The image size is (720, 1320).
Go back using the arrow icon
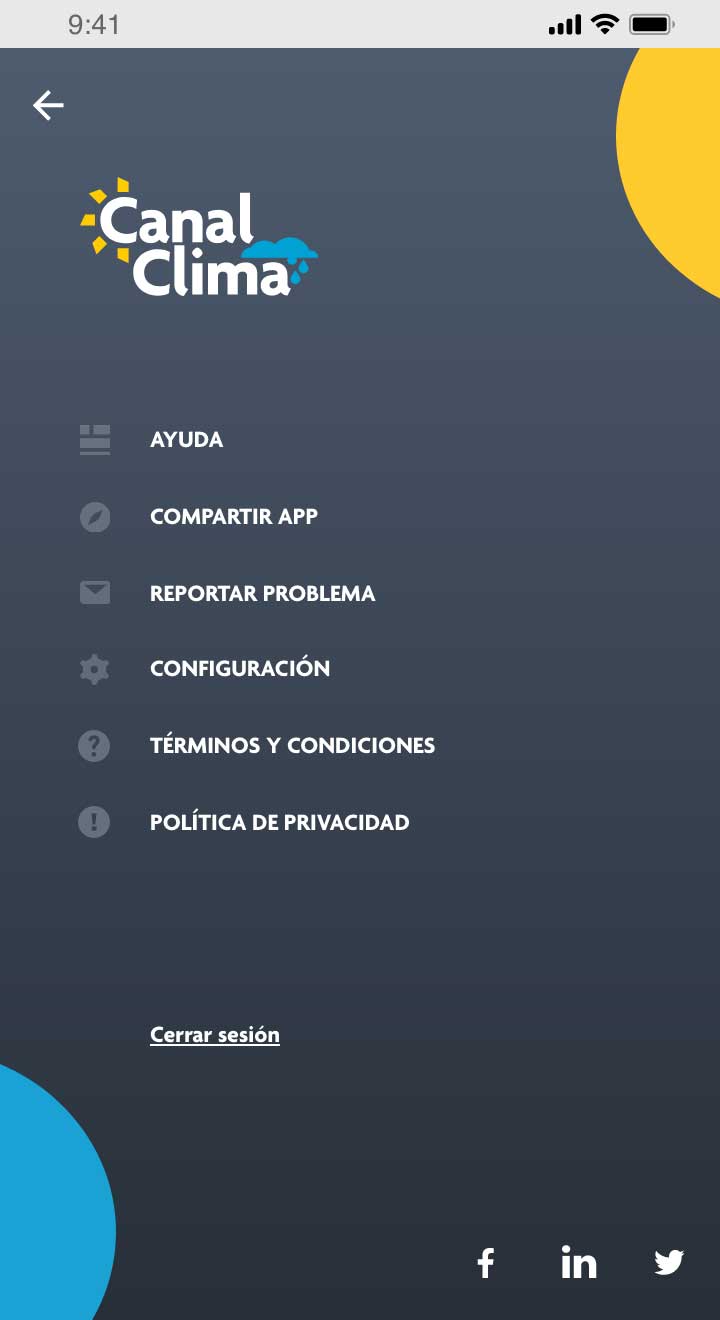48,105
